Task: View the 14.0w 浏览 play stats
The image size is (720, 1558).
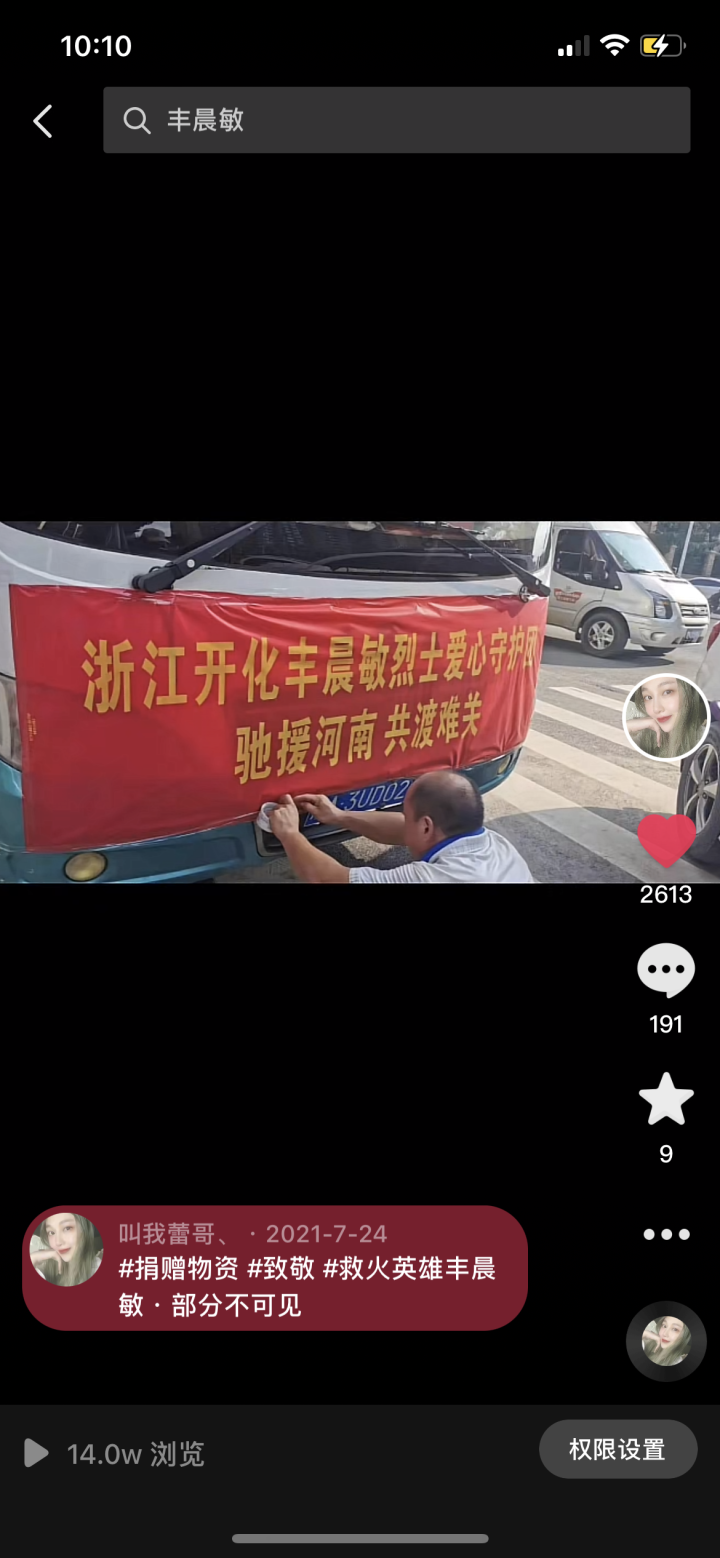Action: tap(115, 1453)
